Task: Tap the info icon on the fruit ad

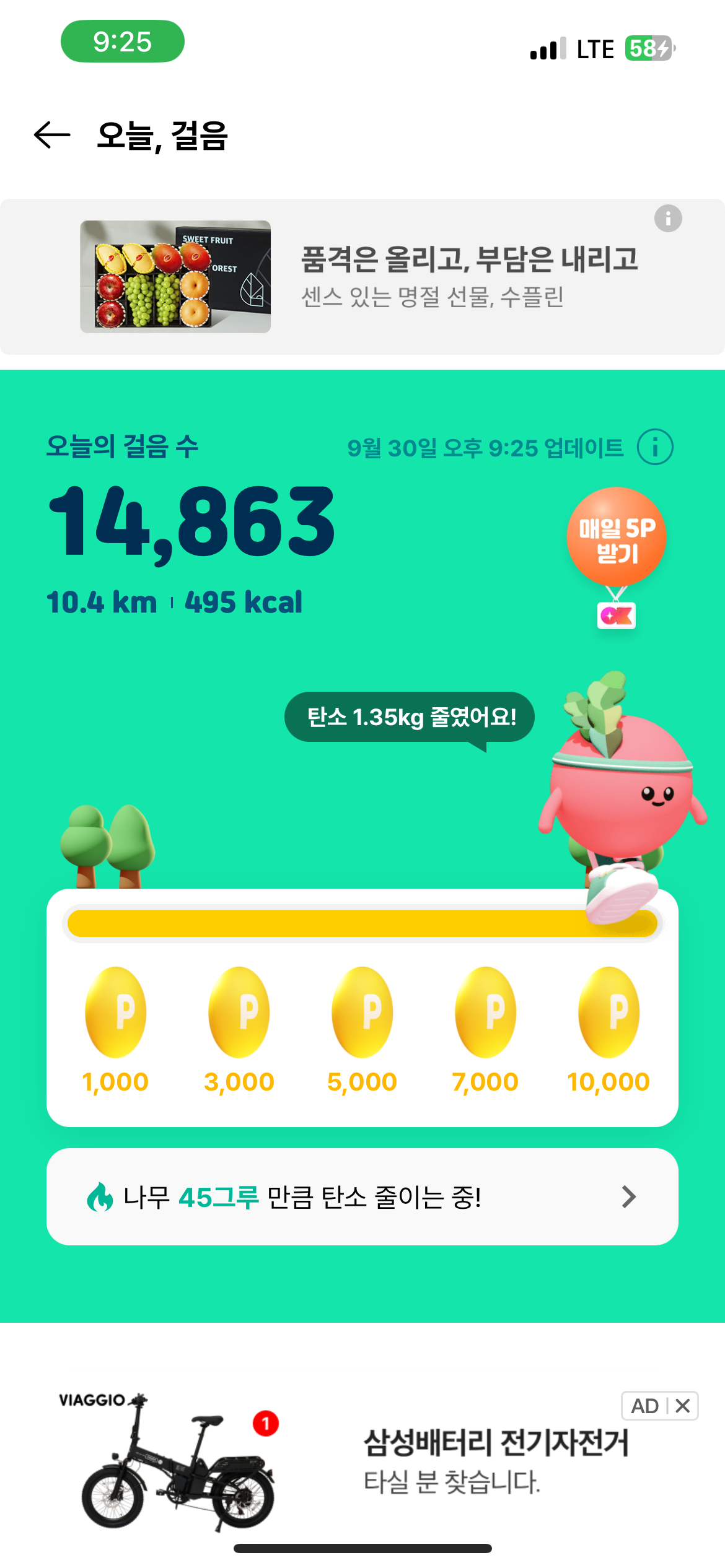Action: (668, 219)
